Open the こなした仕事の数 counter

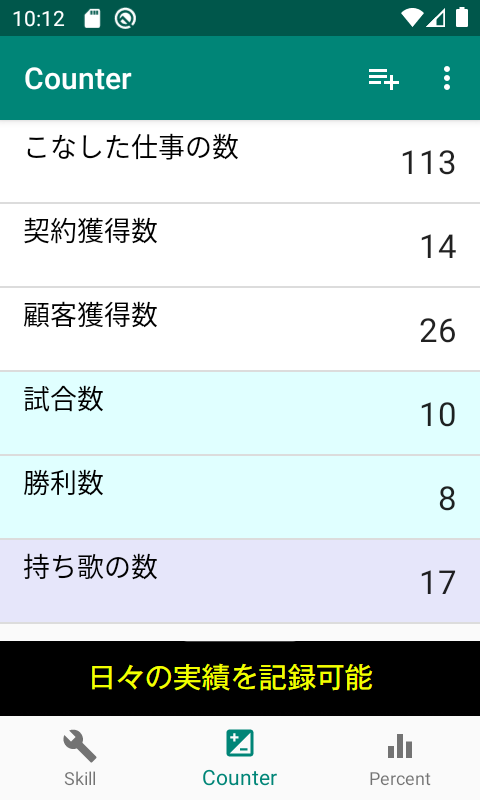click(x=240, y=161)
